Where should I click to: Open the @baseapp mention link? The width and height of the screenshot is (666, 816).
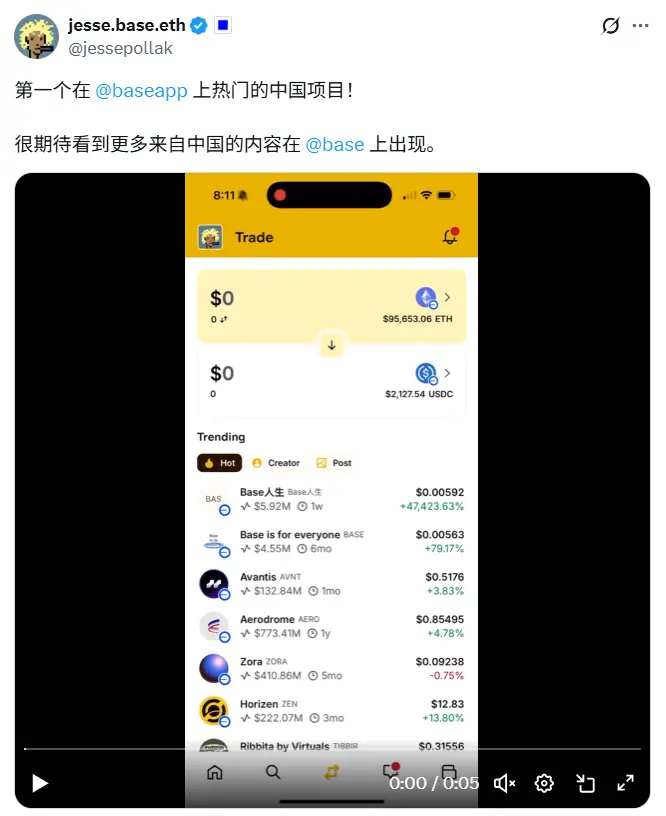tap(141, 91)
